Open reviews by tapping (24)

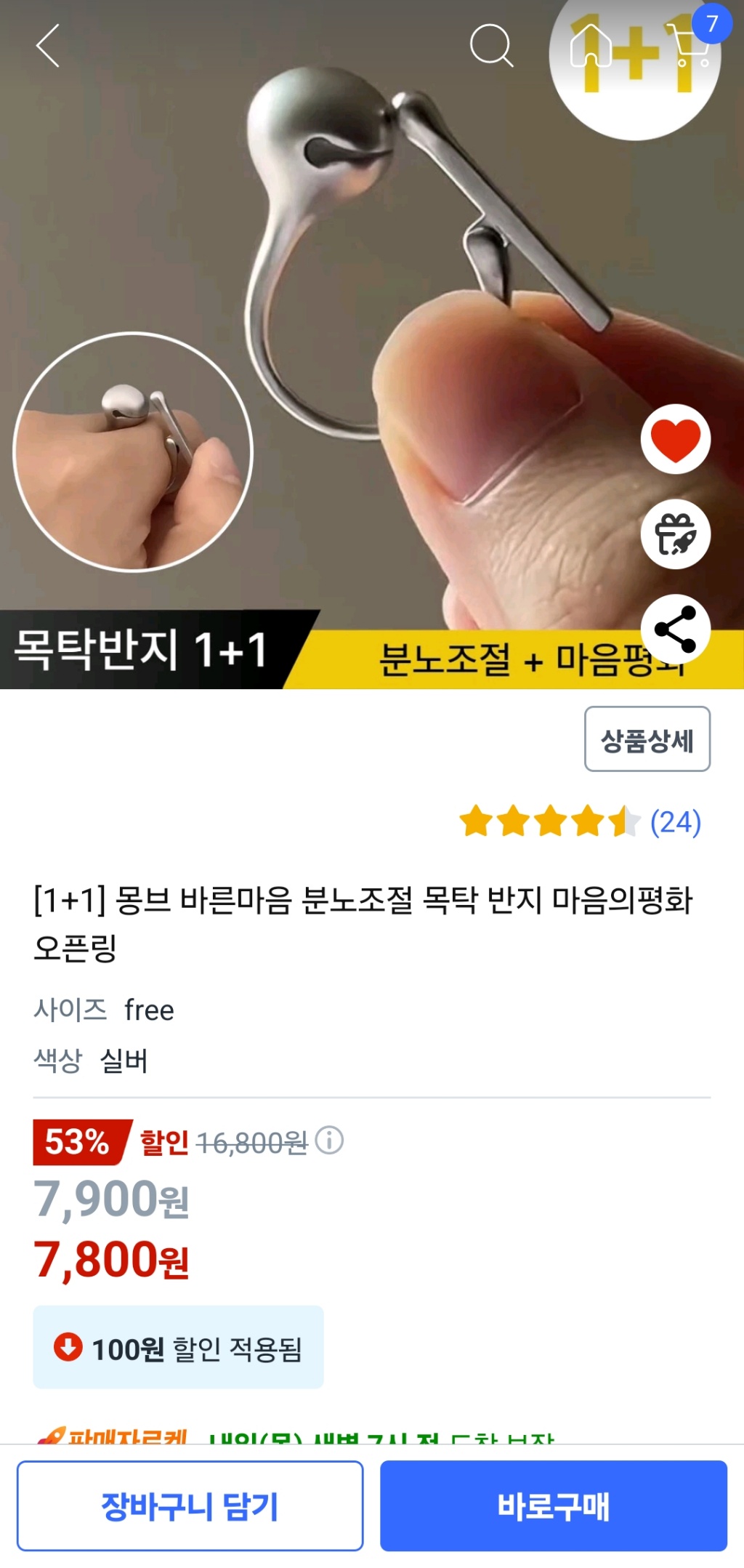pyautogui.click(x=677, y=820)
